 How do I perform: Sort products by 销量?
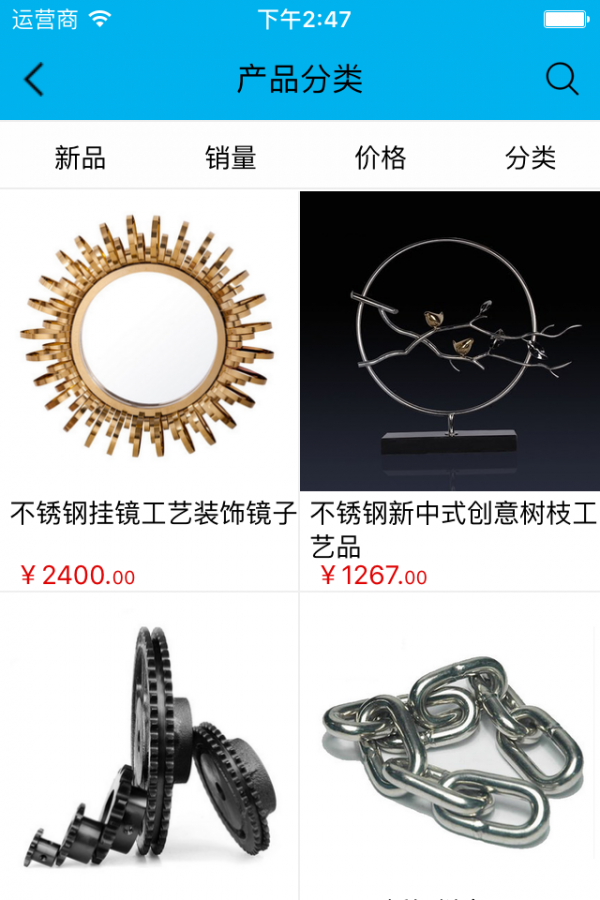click(x=231, y=158)
